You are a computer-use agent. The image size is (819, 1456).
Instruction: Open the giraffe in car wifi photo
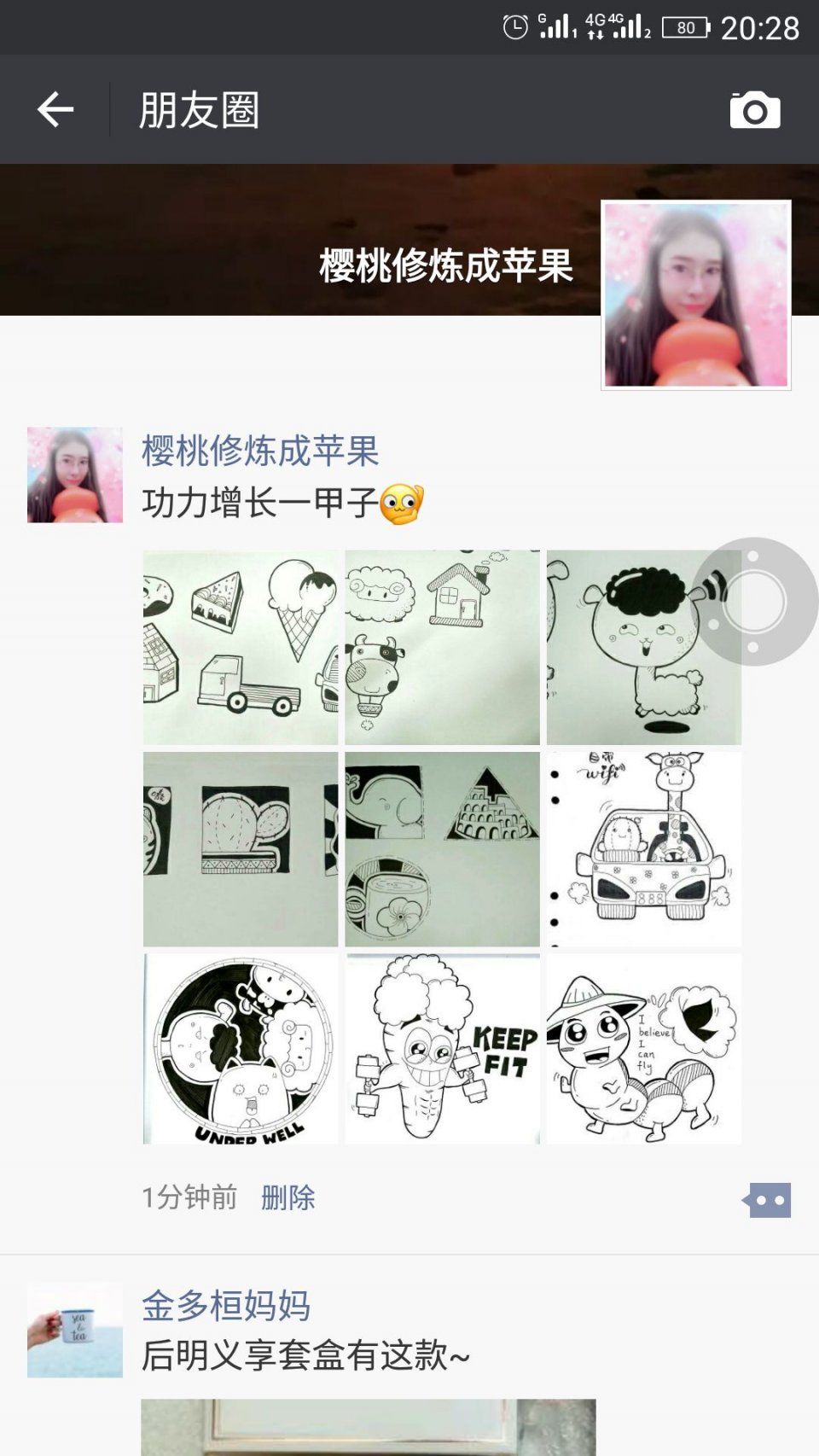644,848
